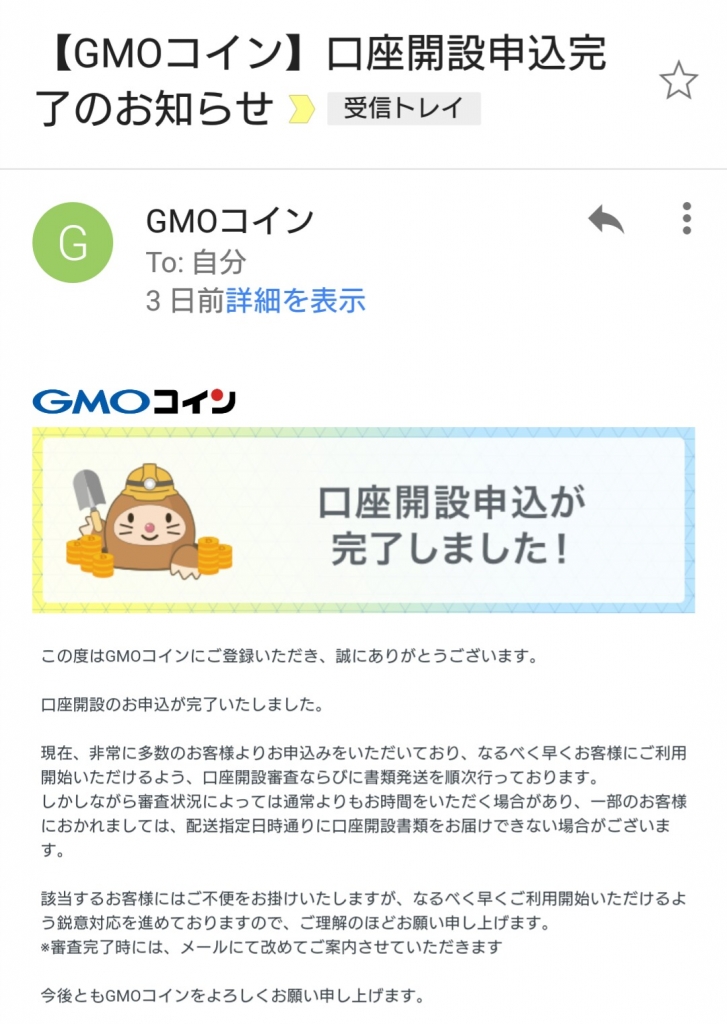Open the 受信トレイ label chip
The image size is (727, 1024).
click(404, 108)
